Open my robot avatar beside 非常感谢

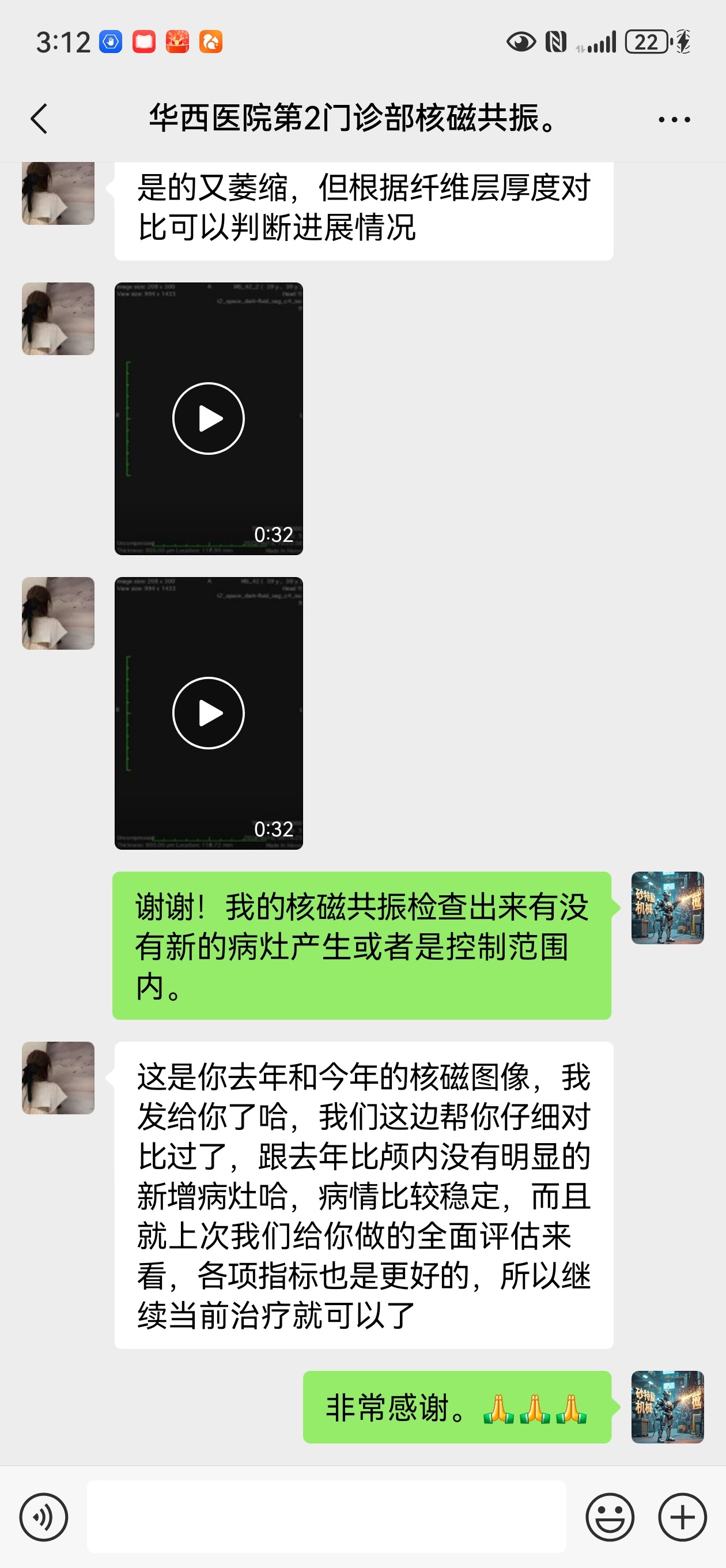667,1407
